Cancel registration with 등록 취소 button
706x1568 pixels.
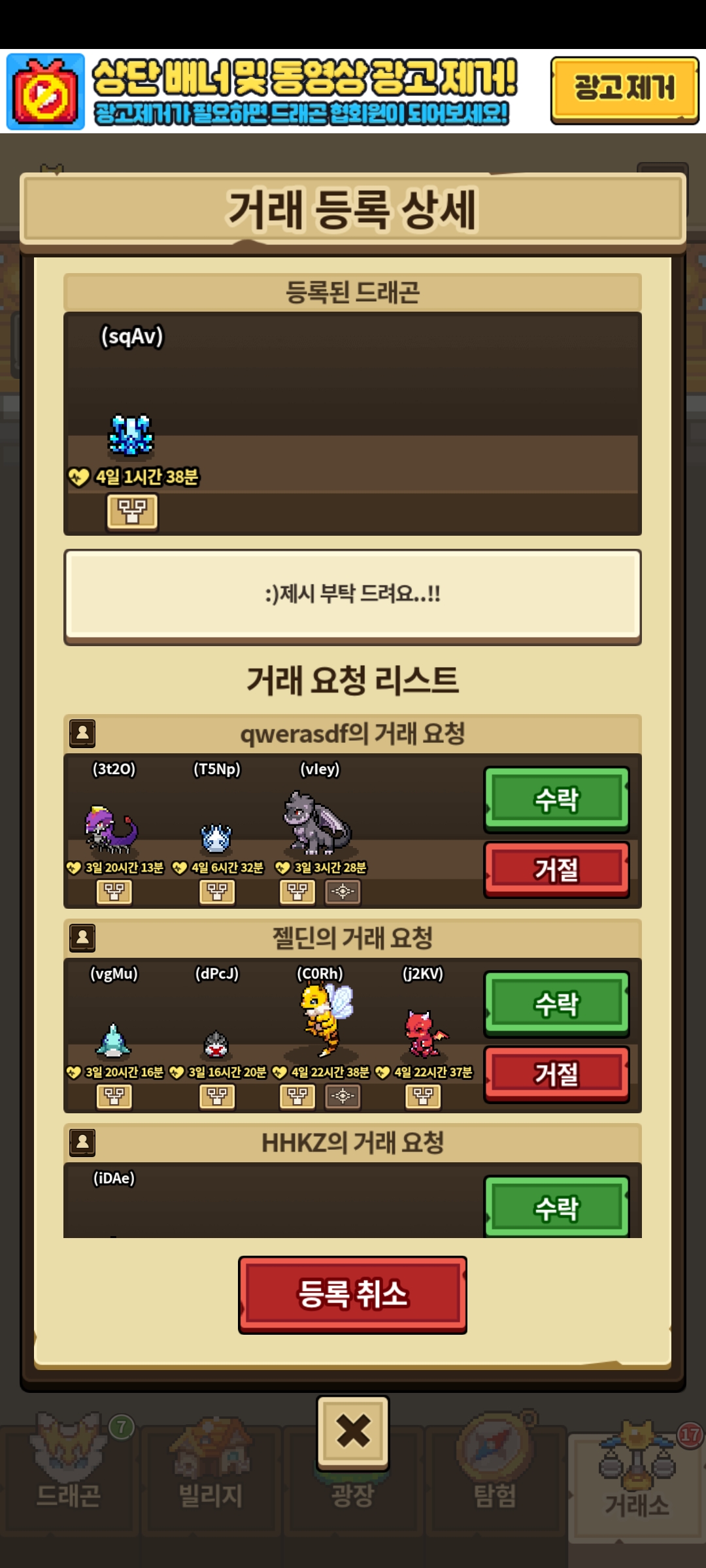coord(352,1294)
